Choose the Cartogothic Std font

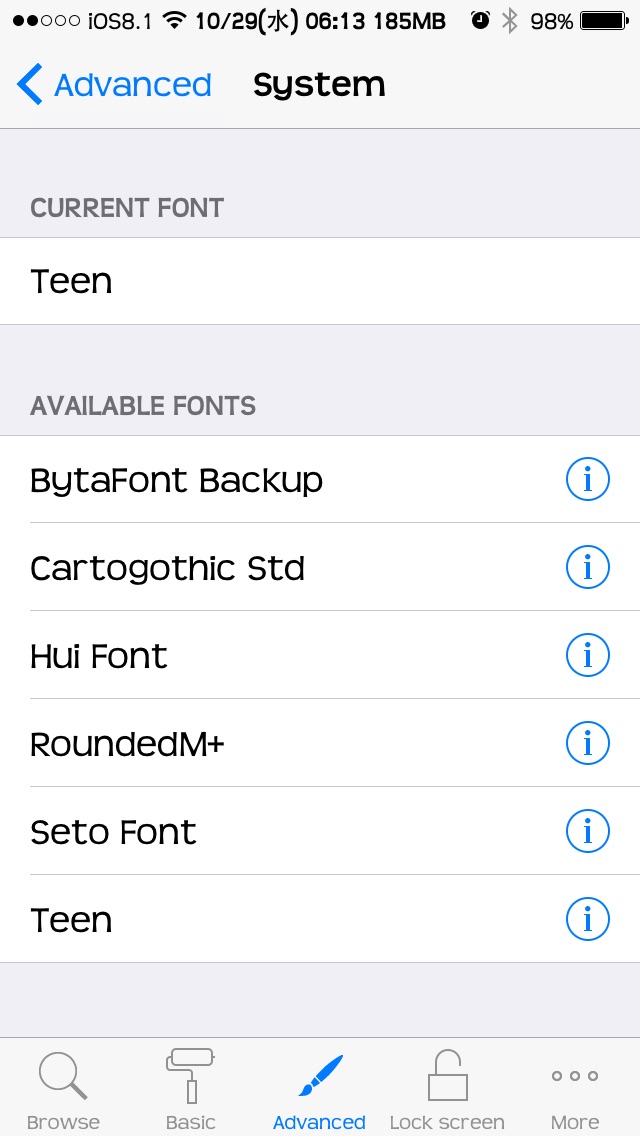tap(320, 567)
